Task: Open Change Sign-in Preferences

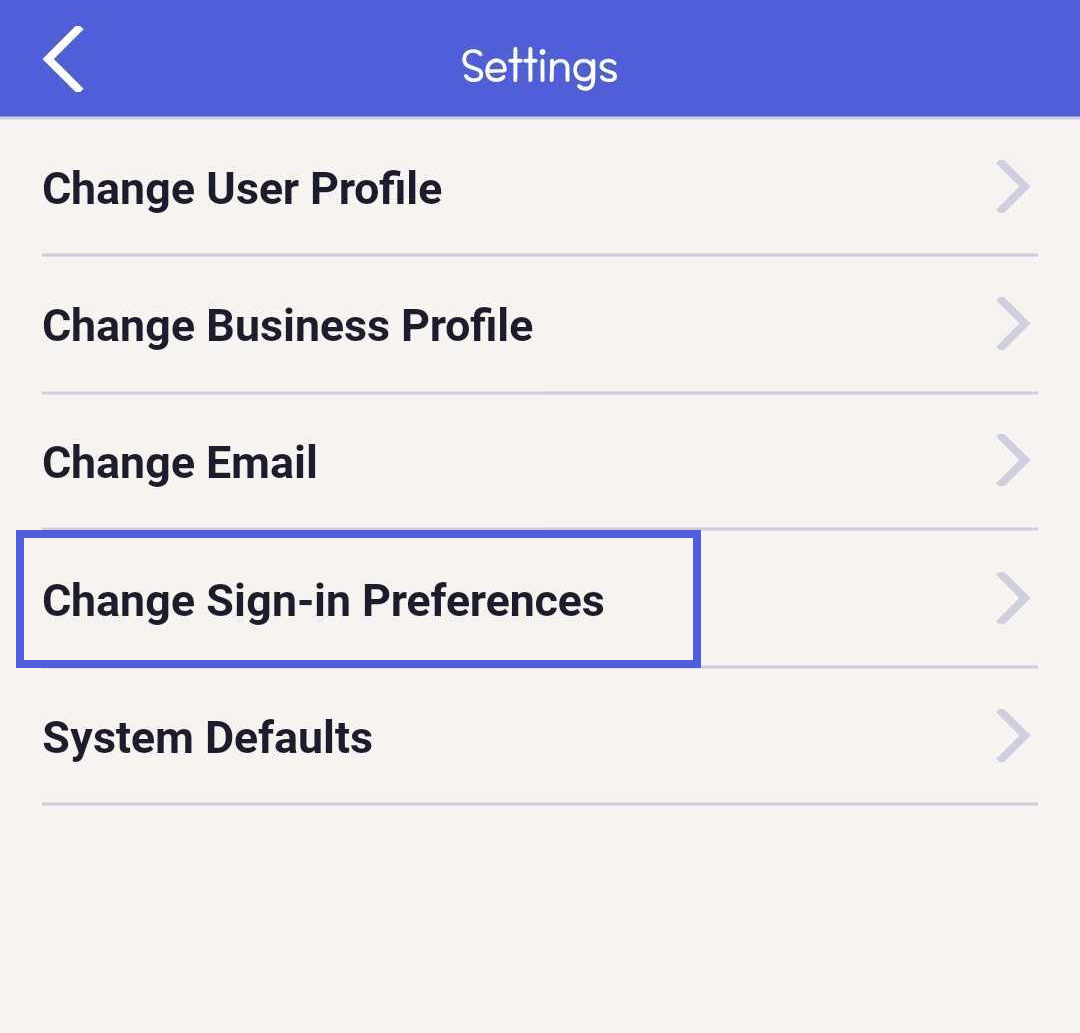Action: pos(323,600)
